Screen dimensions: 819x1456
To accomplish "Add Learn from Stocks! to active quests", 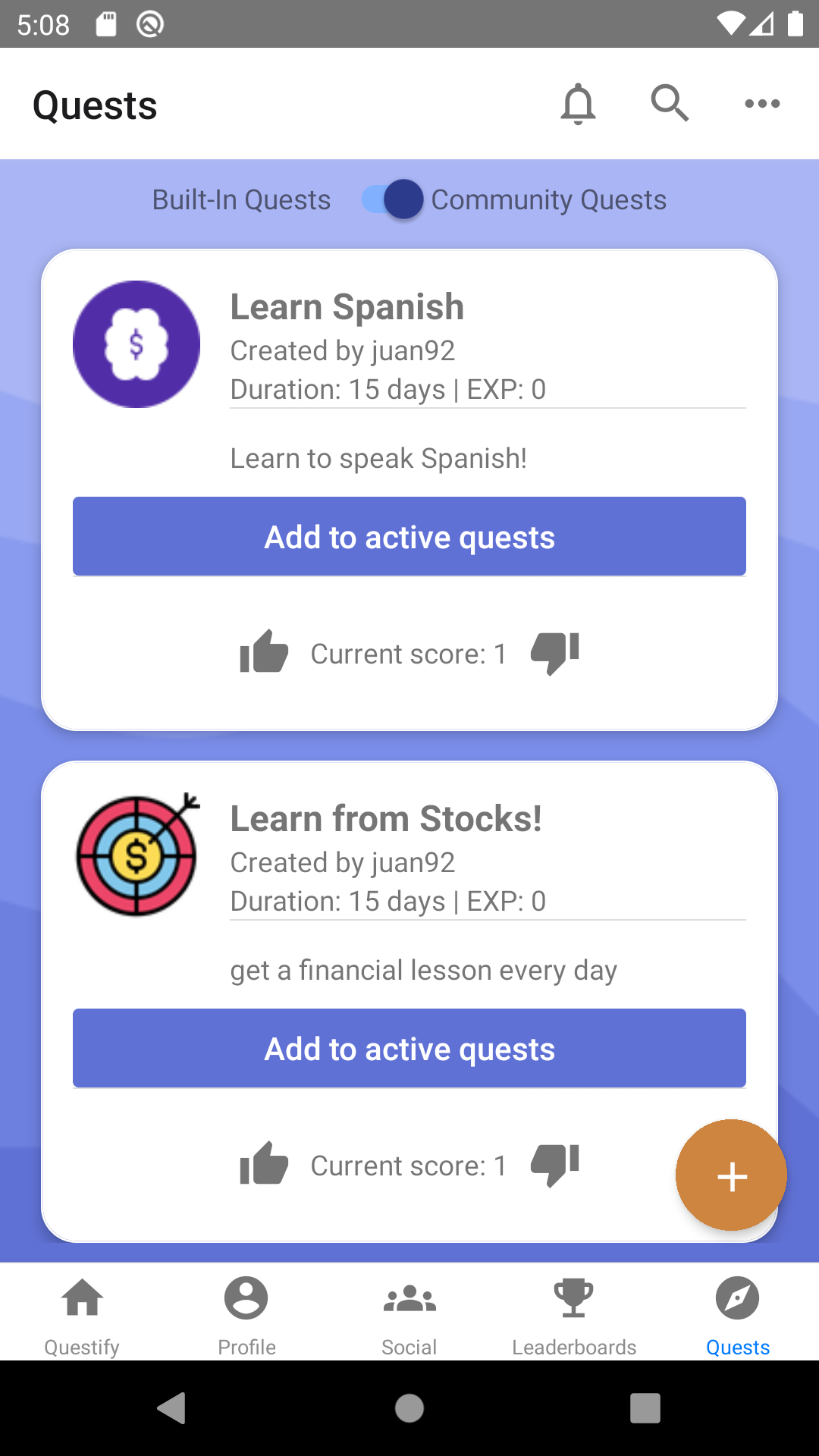I will (409, 1049).
